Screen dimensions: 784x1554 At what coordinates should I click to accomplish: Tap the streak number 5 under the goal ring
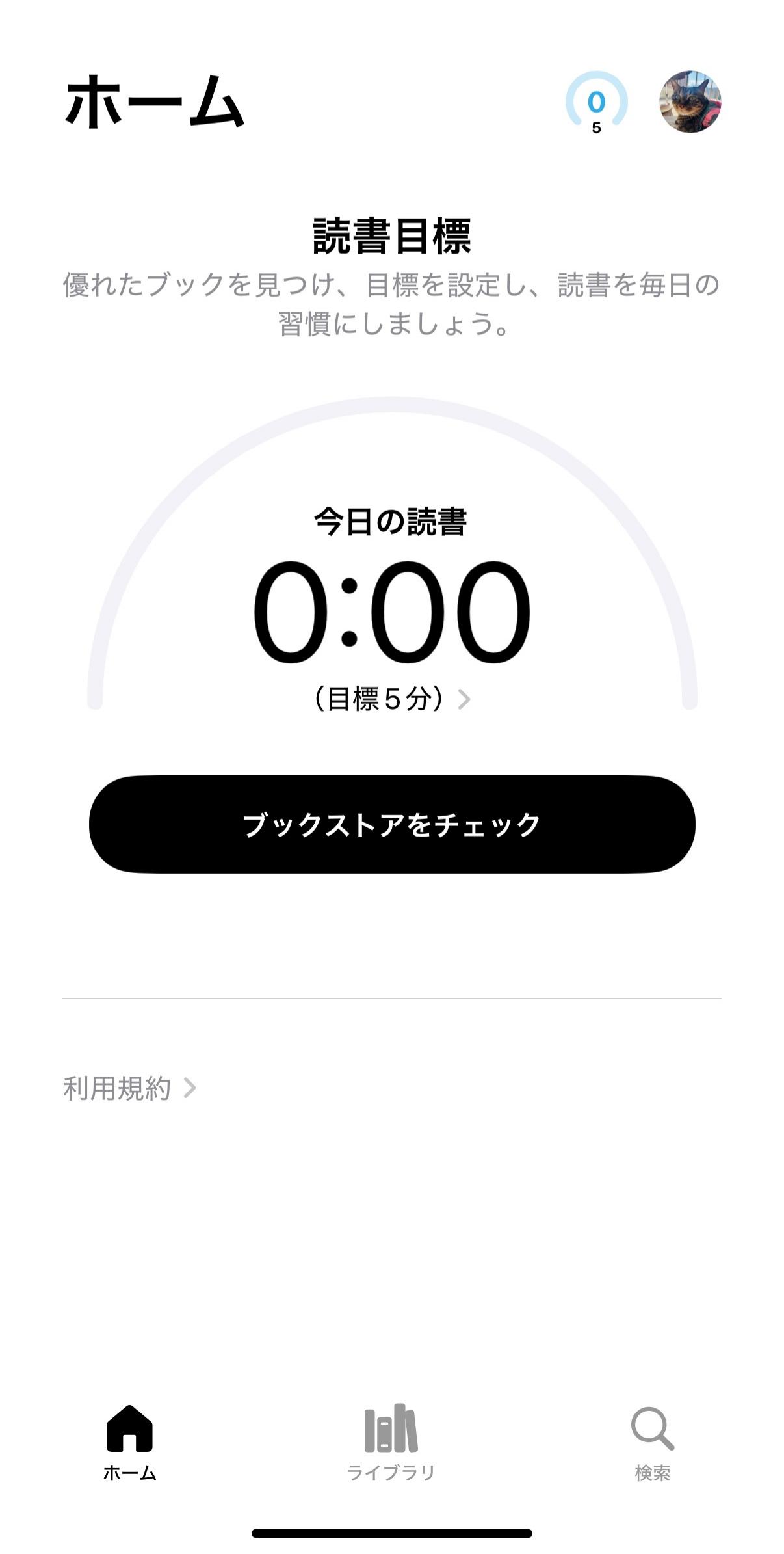point(595,128)
